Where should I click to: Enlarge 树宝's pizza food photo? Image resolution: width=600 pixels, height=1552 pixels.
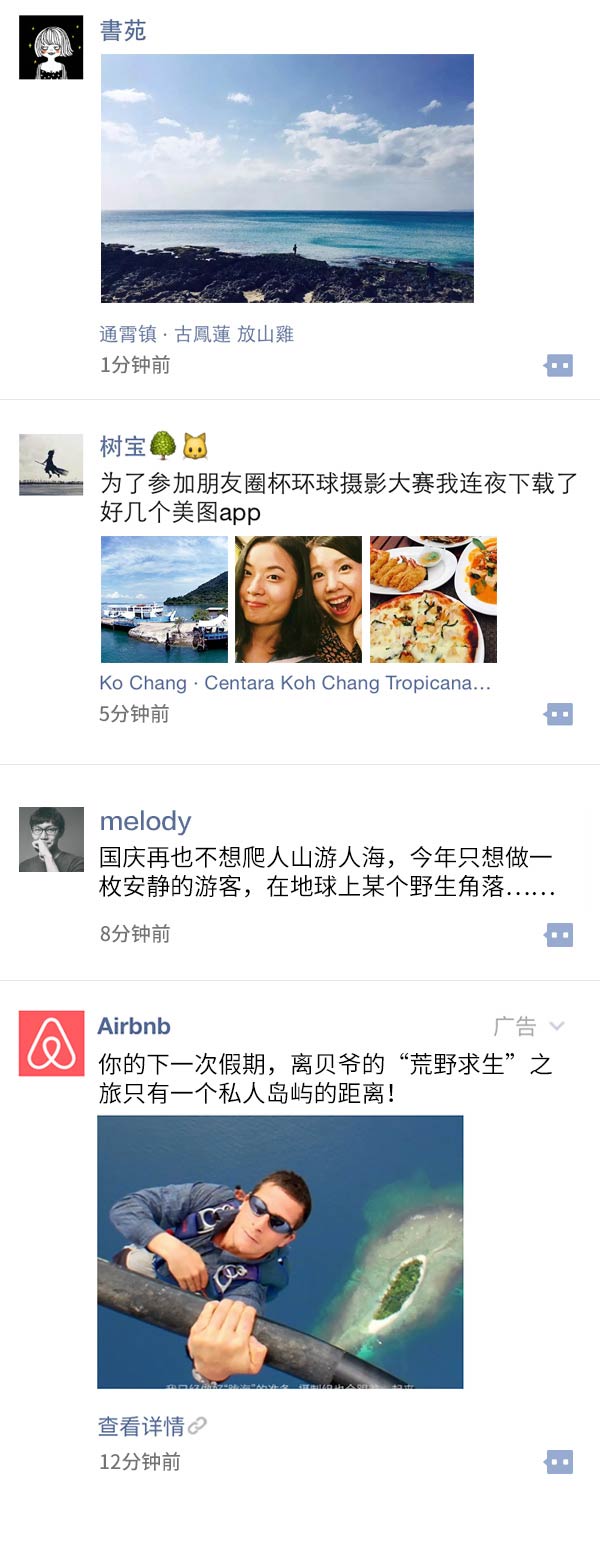coord(433,599)
